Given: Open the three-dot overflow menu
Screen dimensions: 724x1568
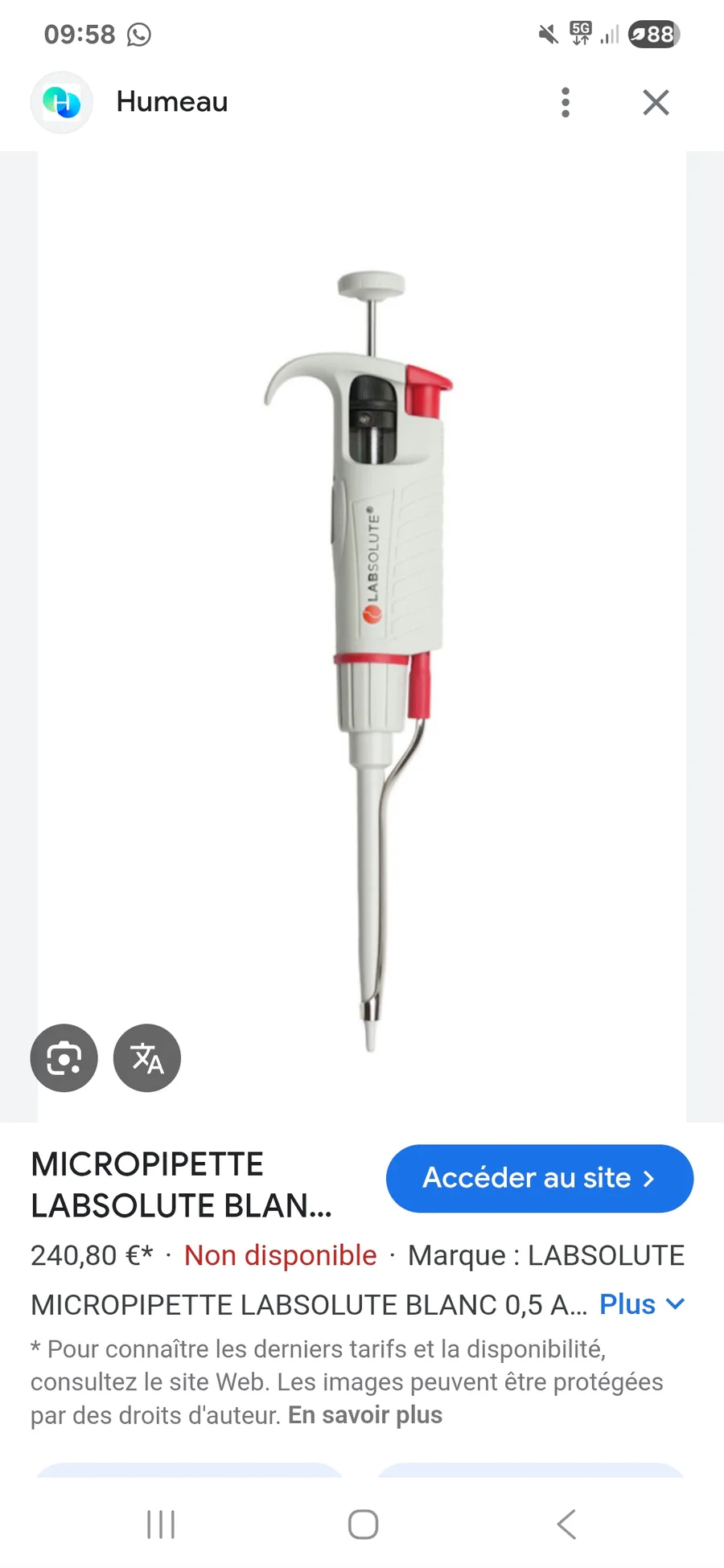Looking at the screenshot, I should coord(566,103).
